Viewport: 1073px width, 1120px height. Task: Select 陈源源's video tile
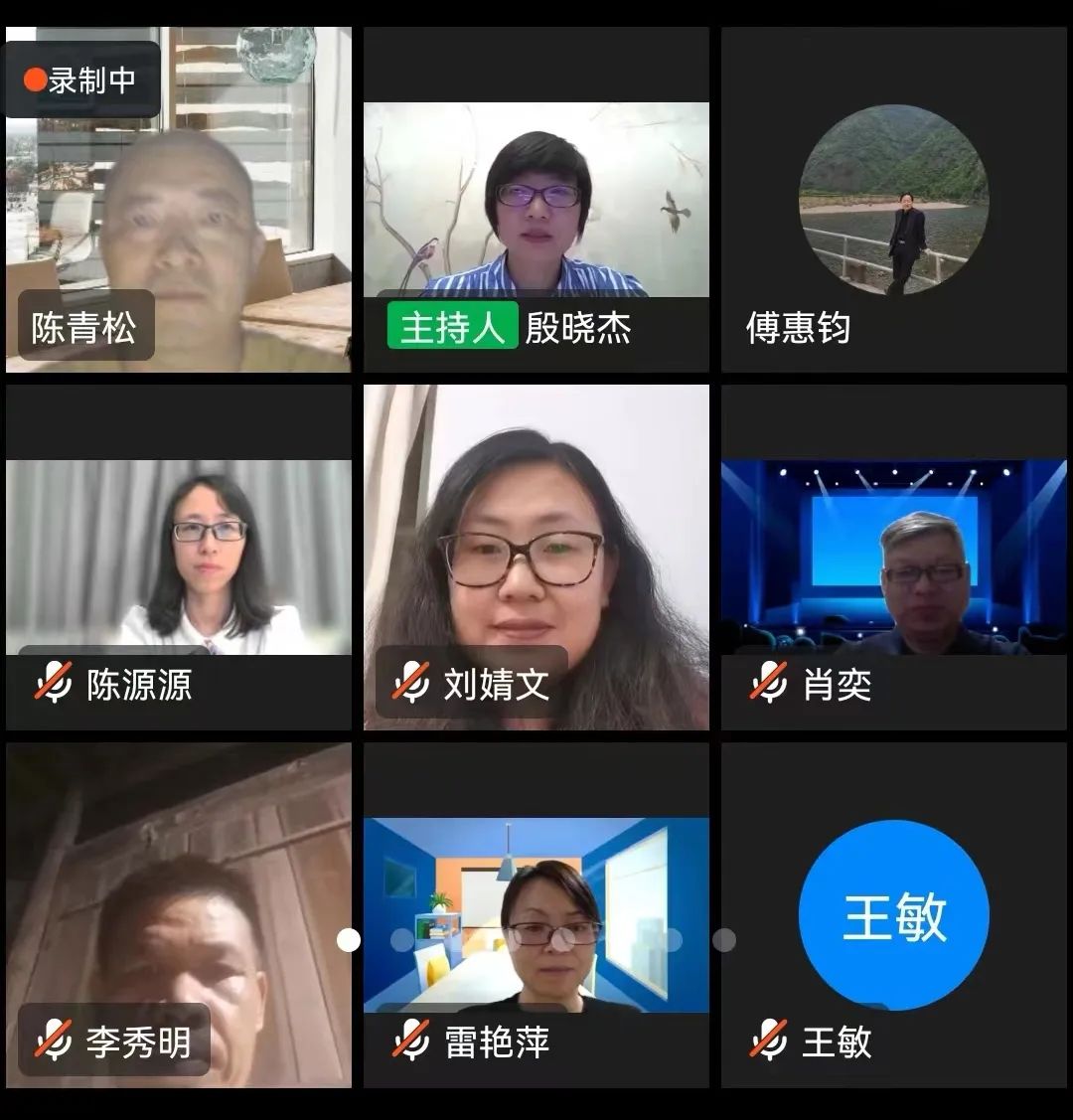click(x=179, y=557)
